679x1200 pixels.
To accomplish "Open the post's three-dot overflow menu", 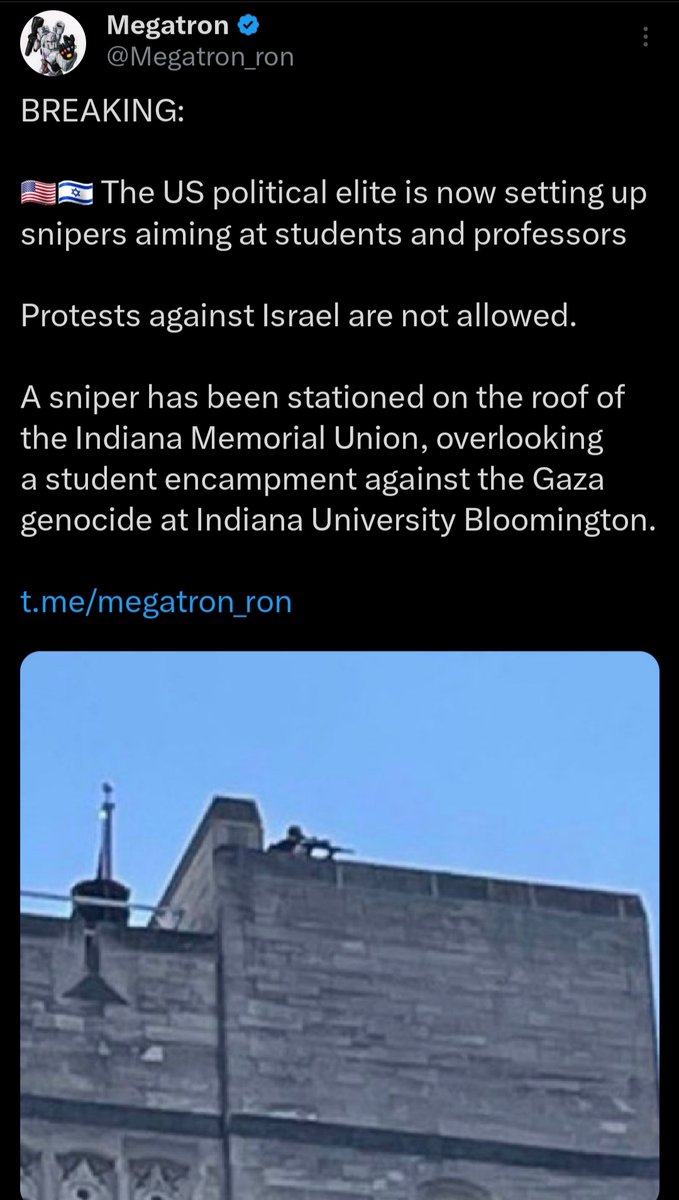I will click(x=645, y=37).
